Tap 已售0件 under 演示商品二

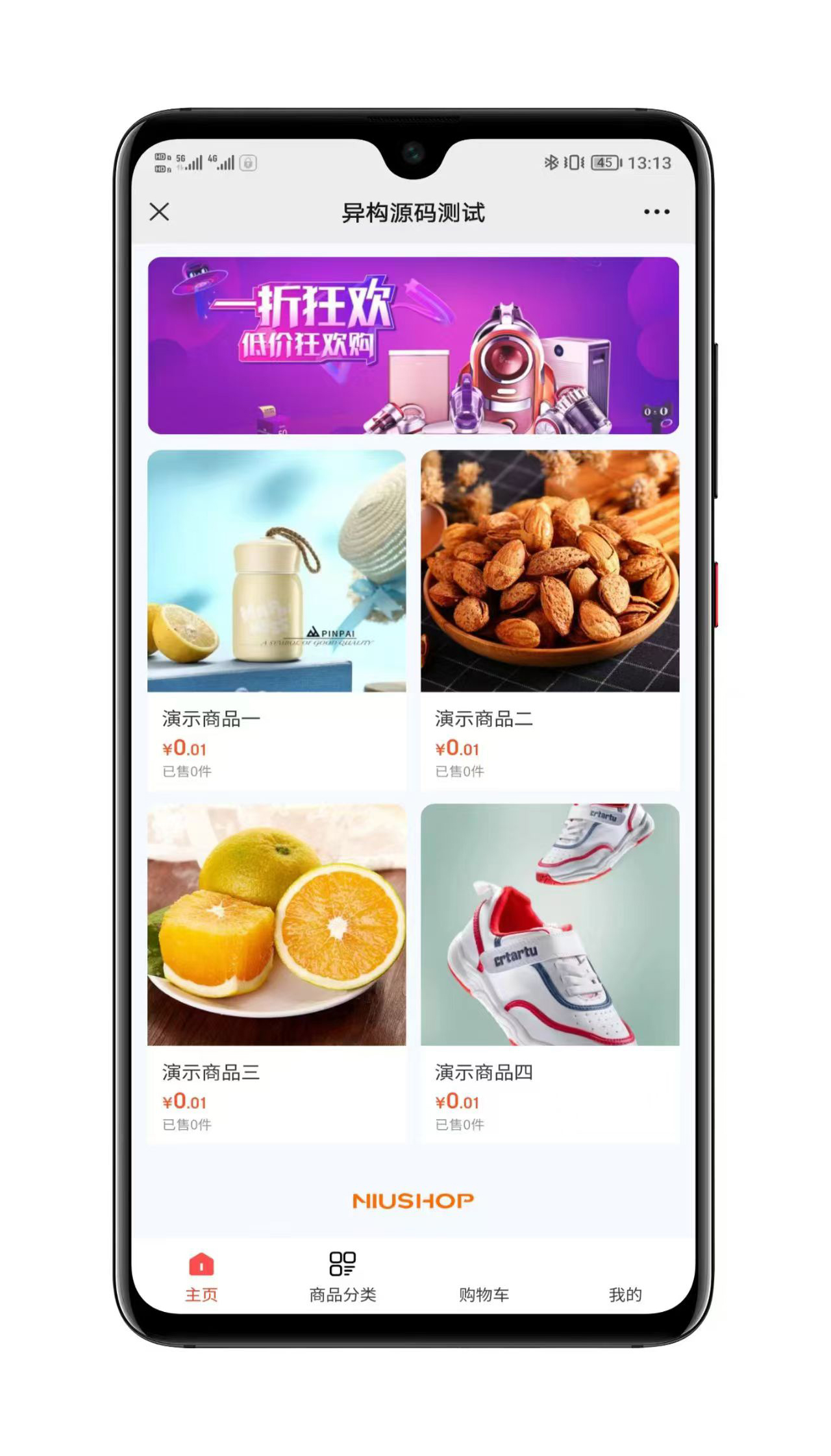pos(459,771)
